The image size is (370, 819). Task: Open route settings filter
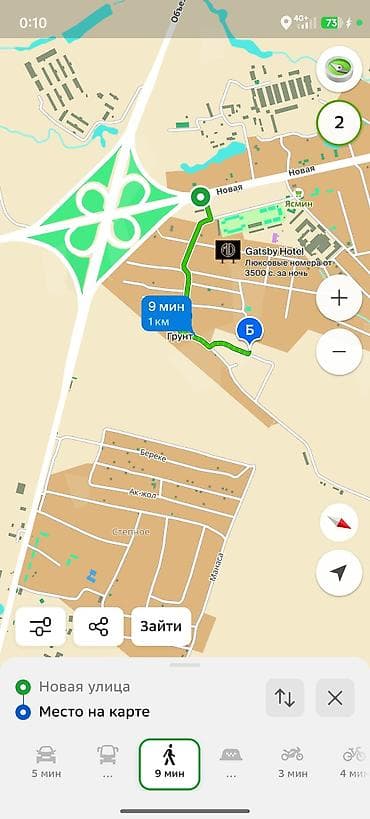pyautogui.click(x=40, y=626)
